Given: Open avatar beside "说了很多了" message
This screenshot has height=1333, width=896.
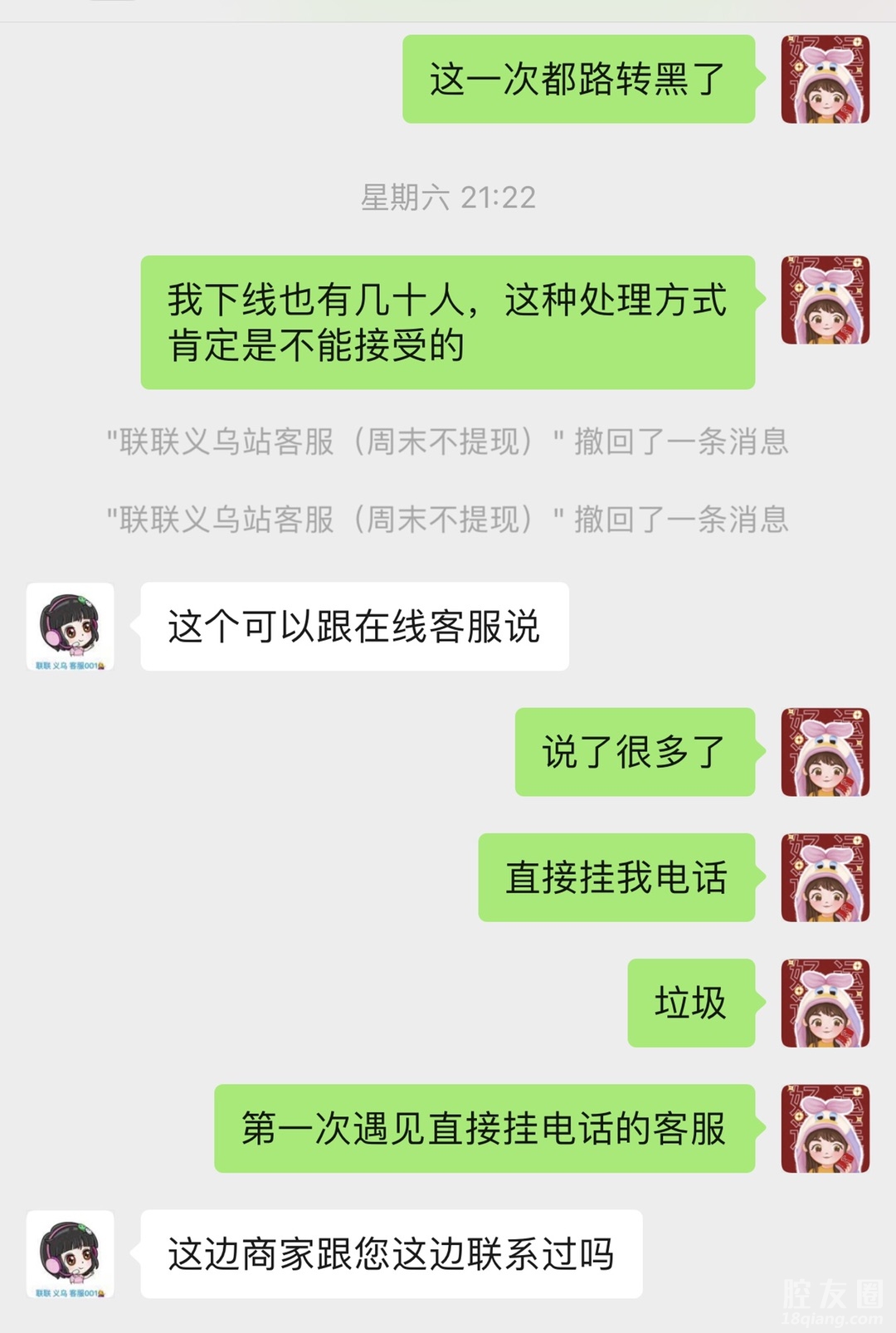Looking at the screenshot, I should [x=825, y=752].
